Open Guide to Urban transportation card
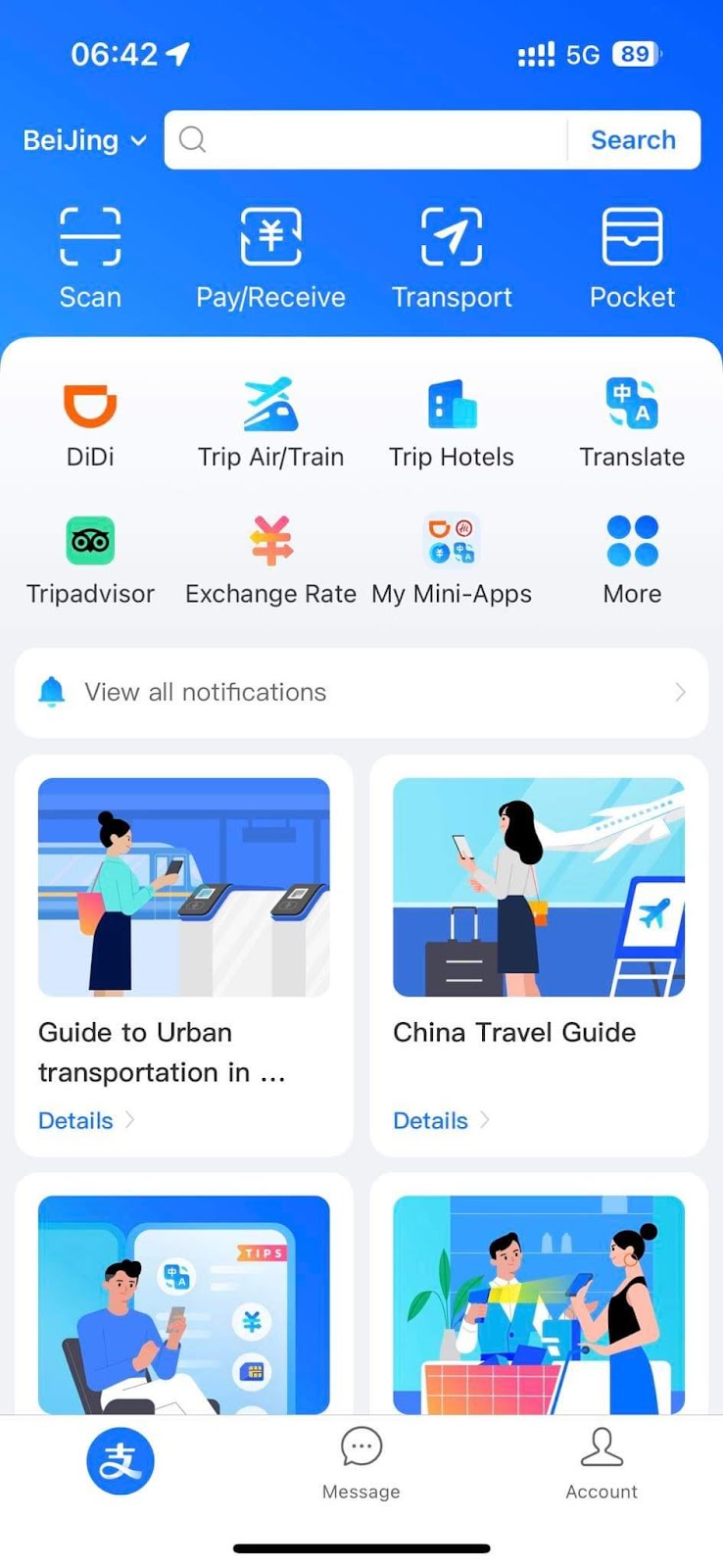This screenshot has width=723, height=1568. click(x=184, y=955)
